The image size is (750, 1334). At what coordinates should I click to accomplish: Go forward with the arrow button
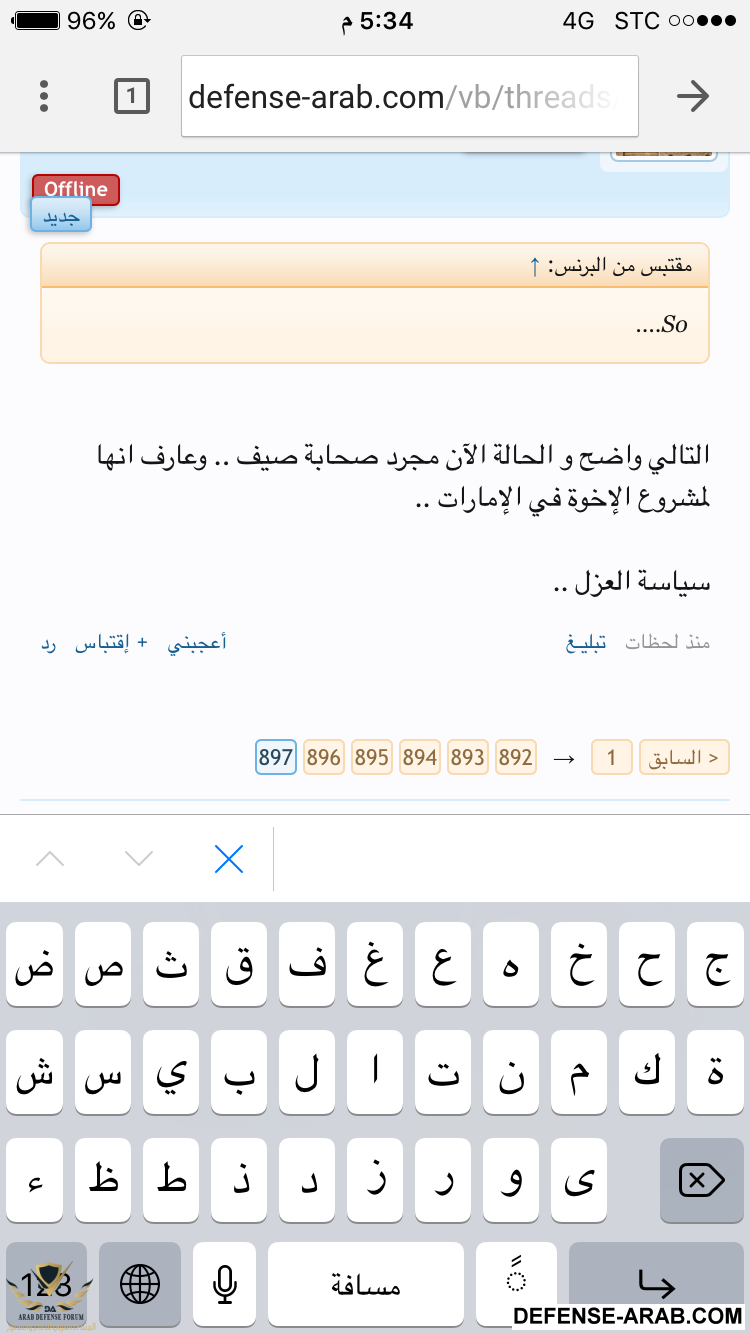point(692,96)
